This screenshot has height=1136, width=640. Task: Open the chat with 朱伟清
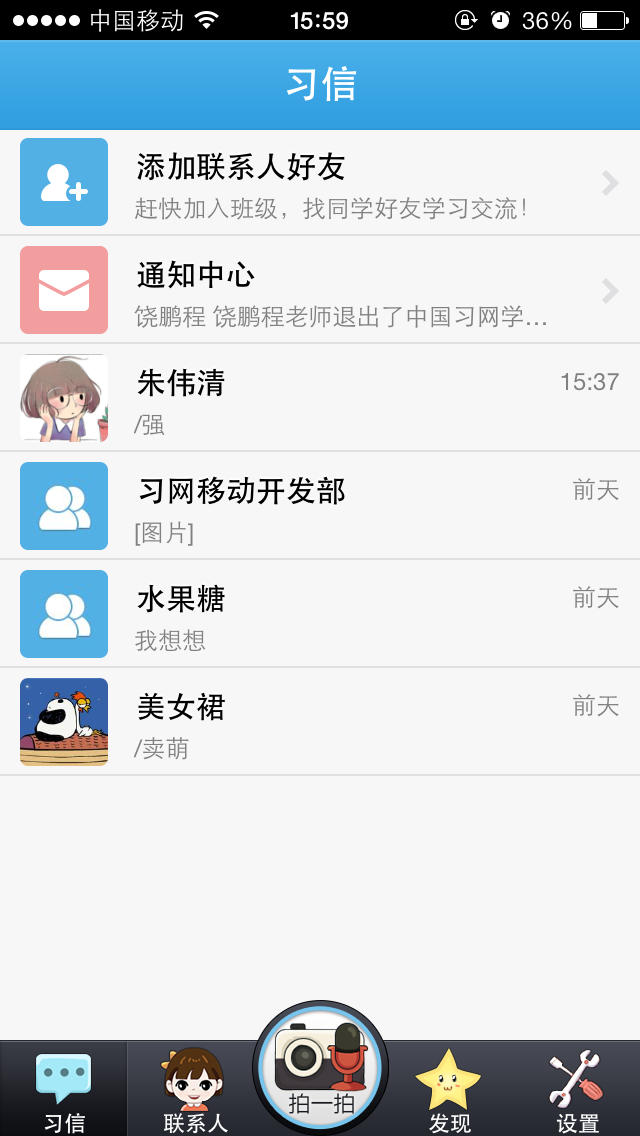click(320, 398)
